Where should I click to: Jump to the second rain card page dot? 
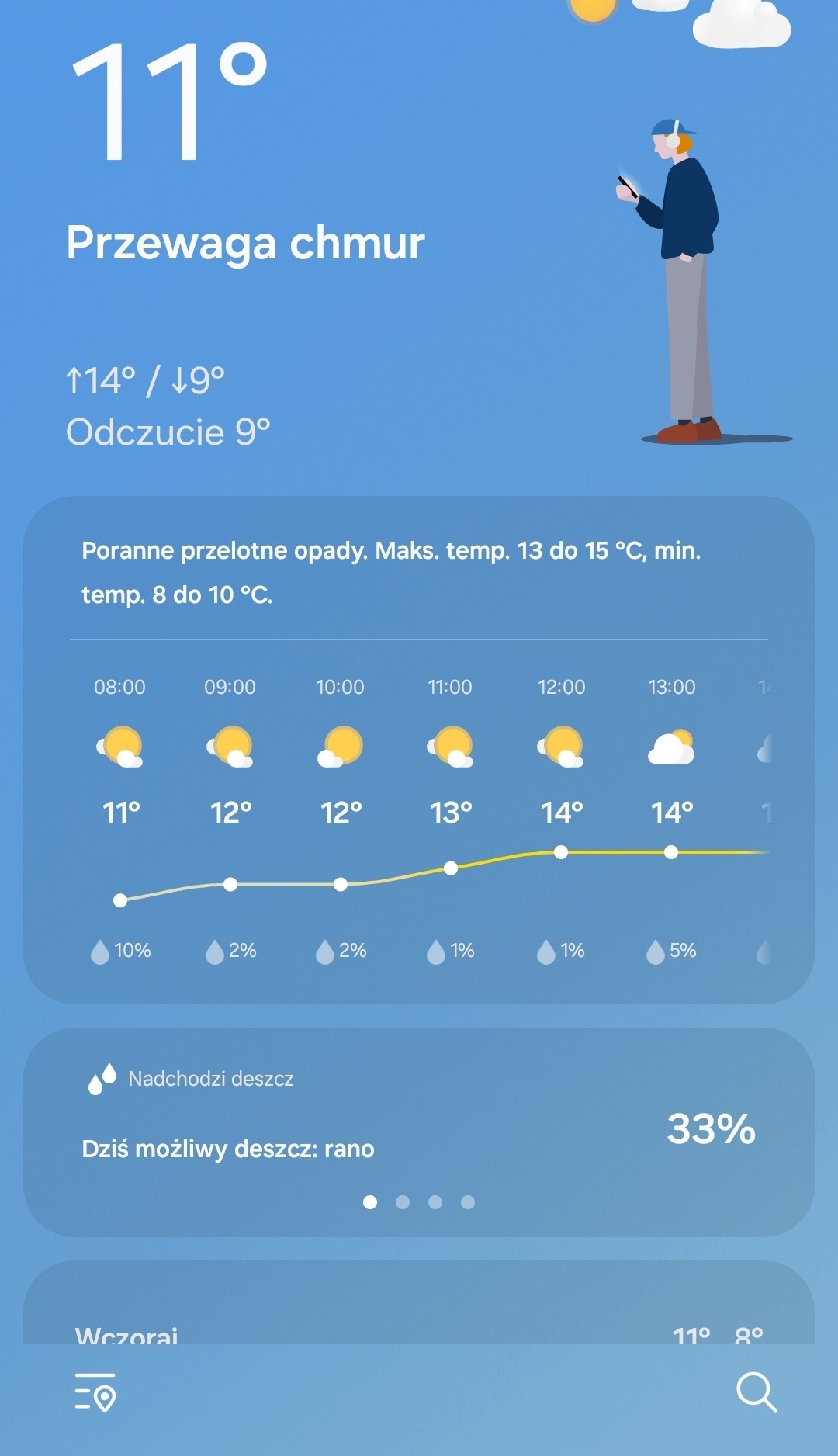pyautogui.click(x=403, y=1202)
